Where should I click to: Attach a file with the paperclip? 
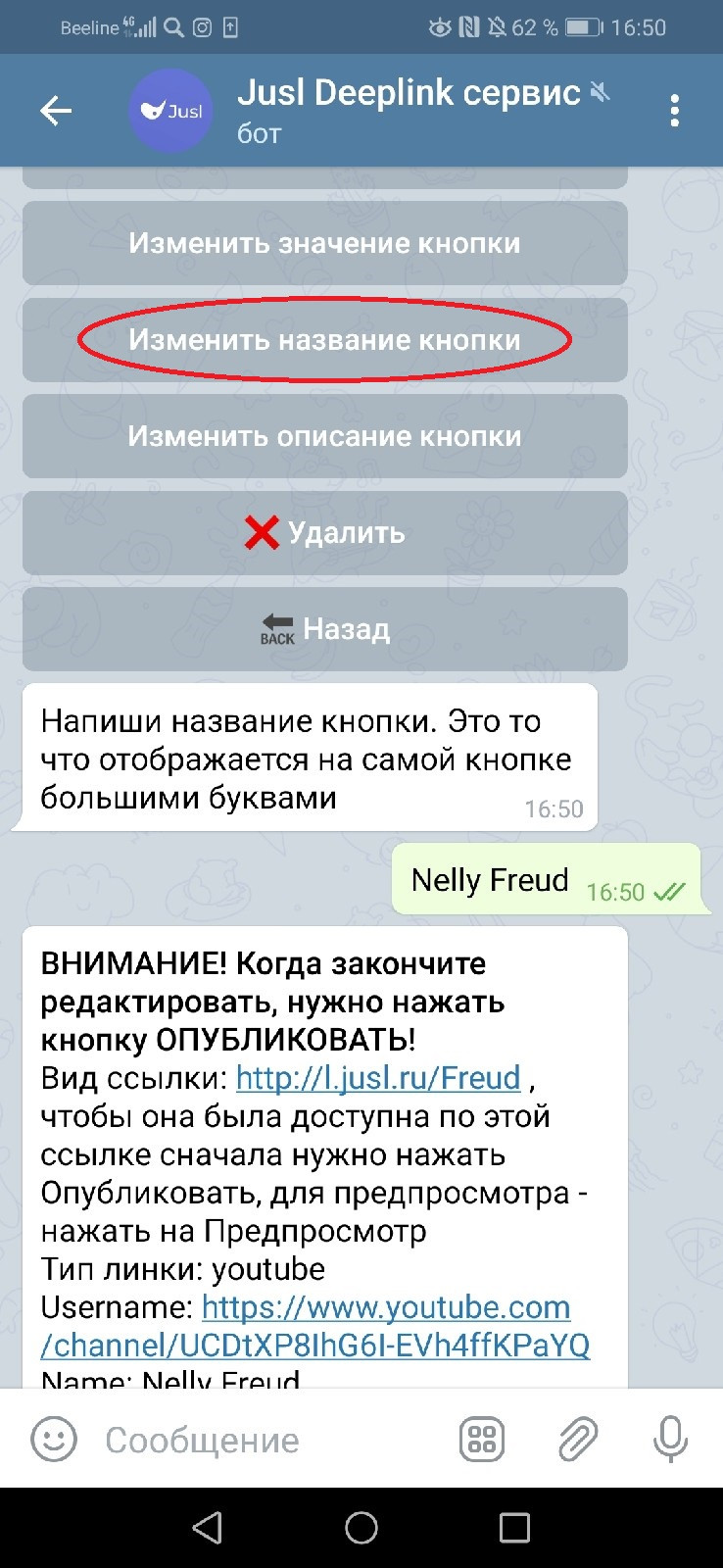tap(577, 1440)
